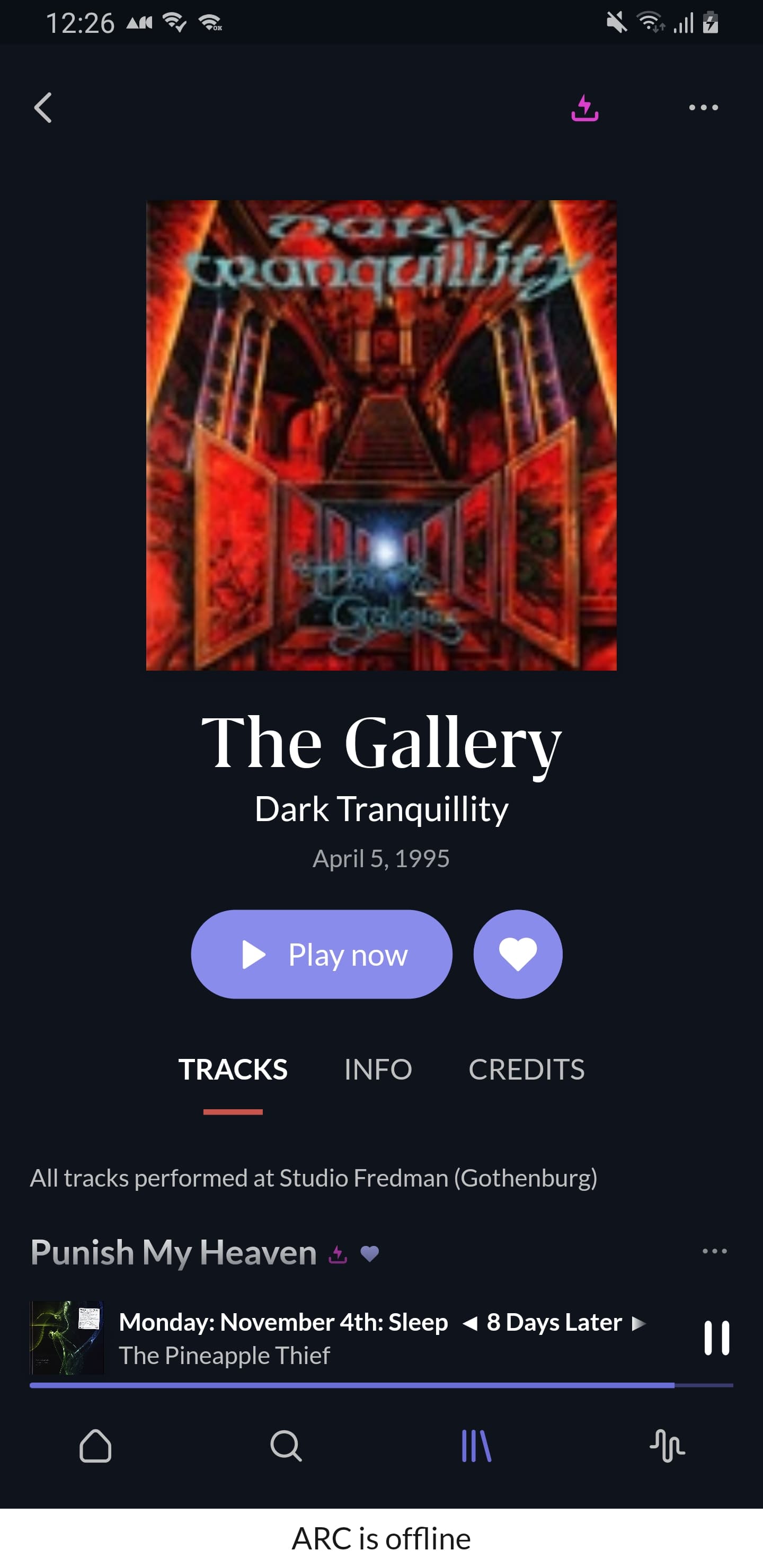This screenshot has width=763, height=1568.
Task: Open options for Punish My Heaven
Action: (x=714, y=1251)
